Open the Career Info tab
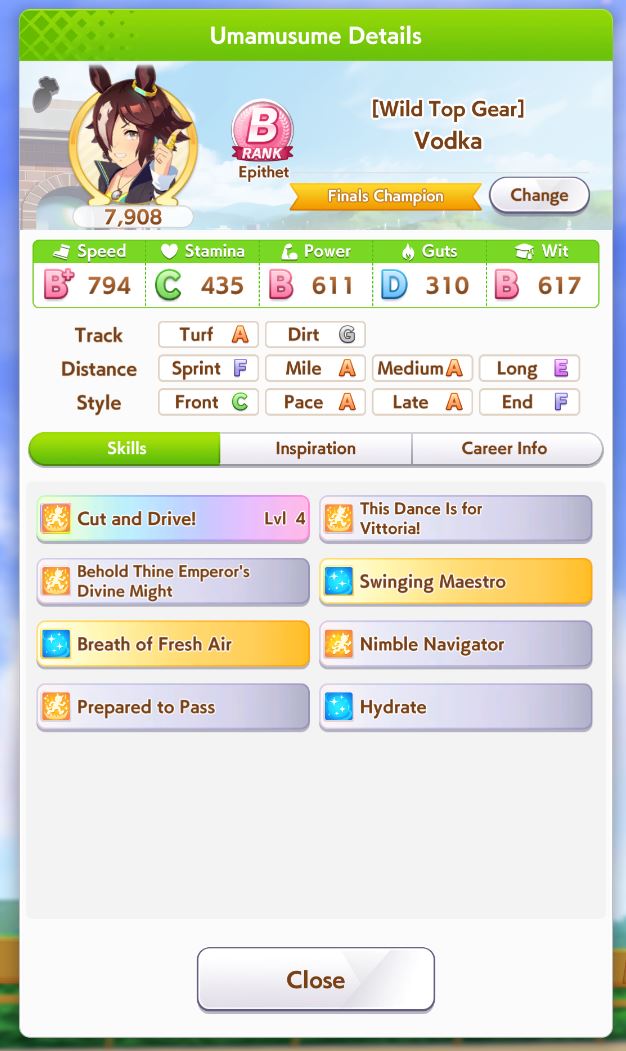The image size is (626, 1051). point(507,448)
